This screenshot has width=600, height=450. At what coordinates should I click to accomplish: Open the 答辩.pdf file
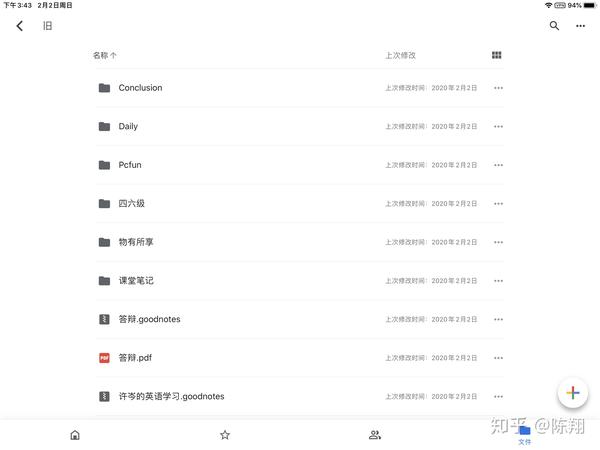click(x=135, y=358)
